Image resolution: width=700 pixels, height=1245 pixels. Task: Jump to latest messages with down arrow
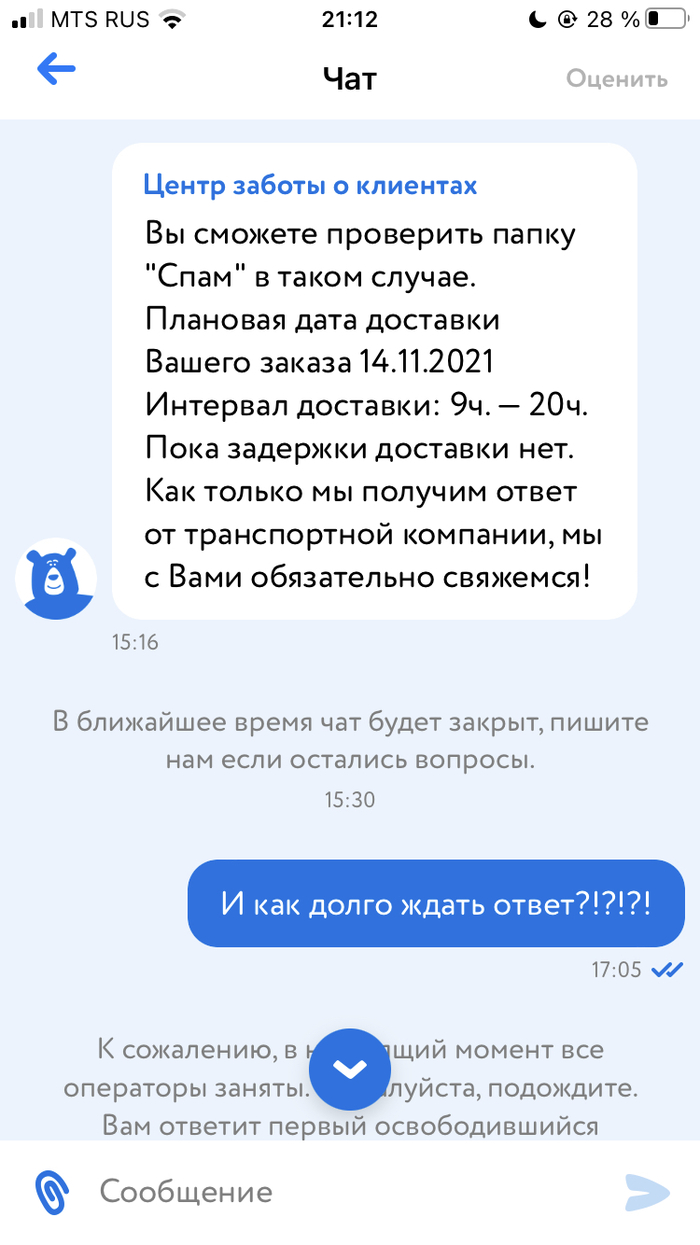pyautogui.click(x=349, y=1069)
